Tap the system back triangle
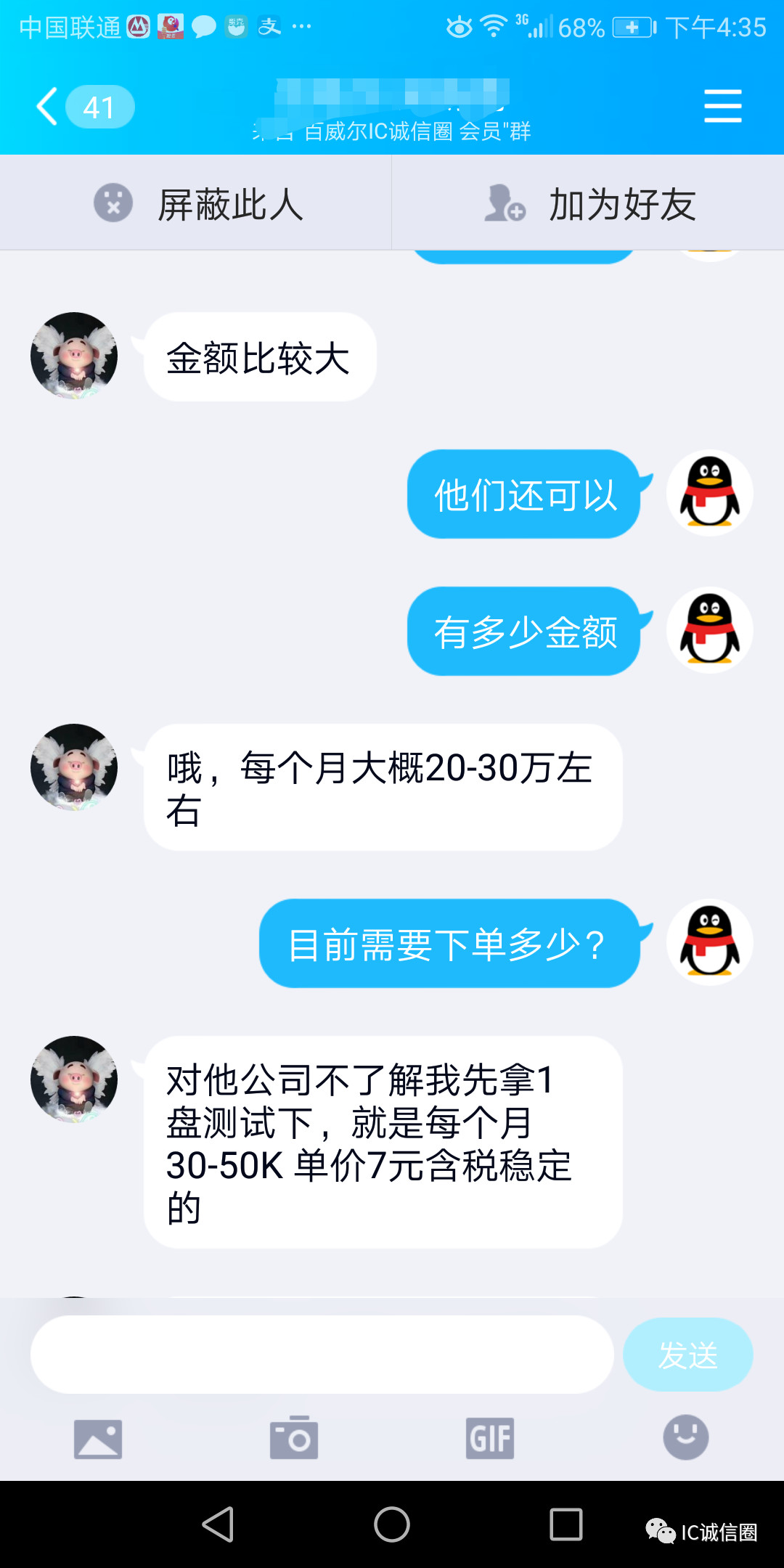The width and height of the screenshot is (784, 1568). pos(218,1524)
